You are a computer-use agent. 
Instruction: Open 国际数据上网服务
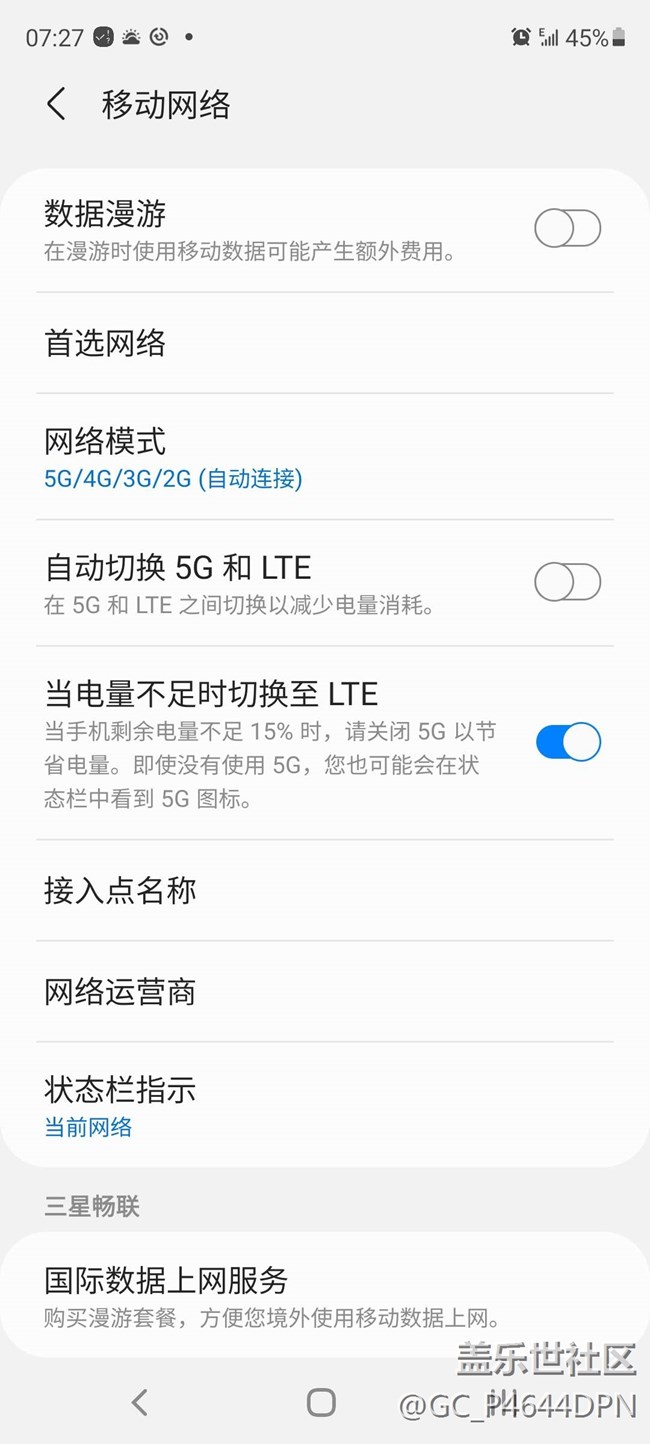tap(325, 1295)
